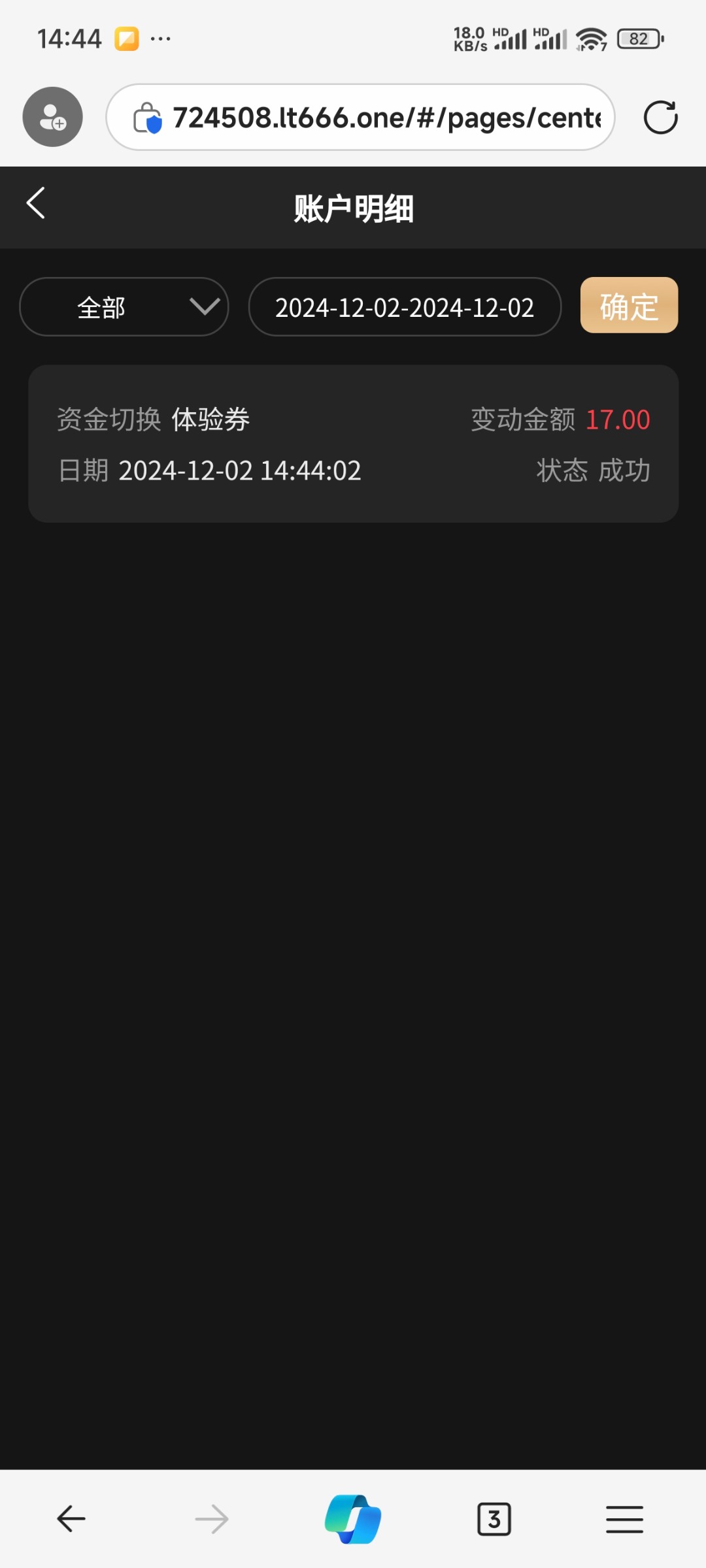Navigate back with the browser's back arrow
The height and width of the screenshot is (1568, 706).
pos(71,1518)
